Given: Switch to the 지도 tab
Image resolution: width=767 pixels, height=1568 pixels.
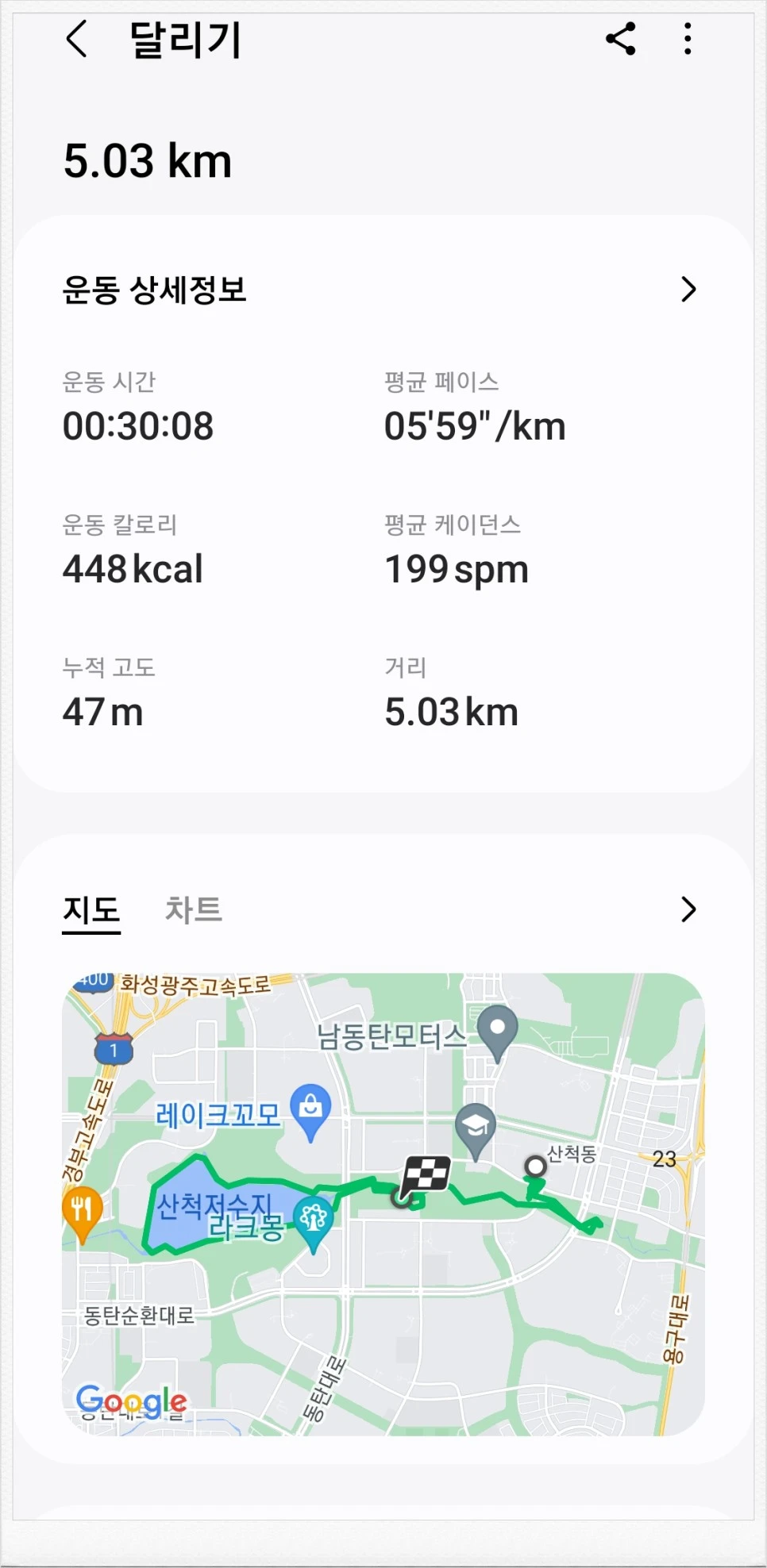Looking at the screenshot, I should pos(91,909).
